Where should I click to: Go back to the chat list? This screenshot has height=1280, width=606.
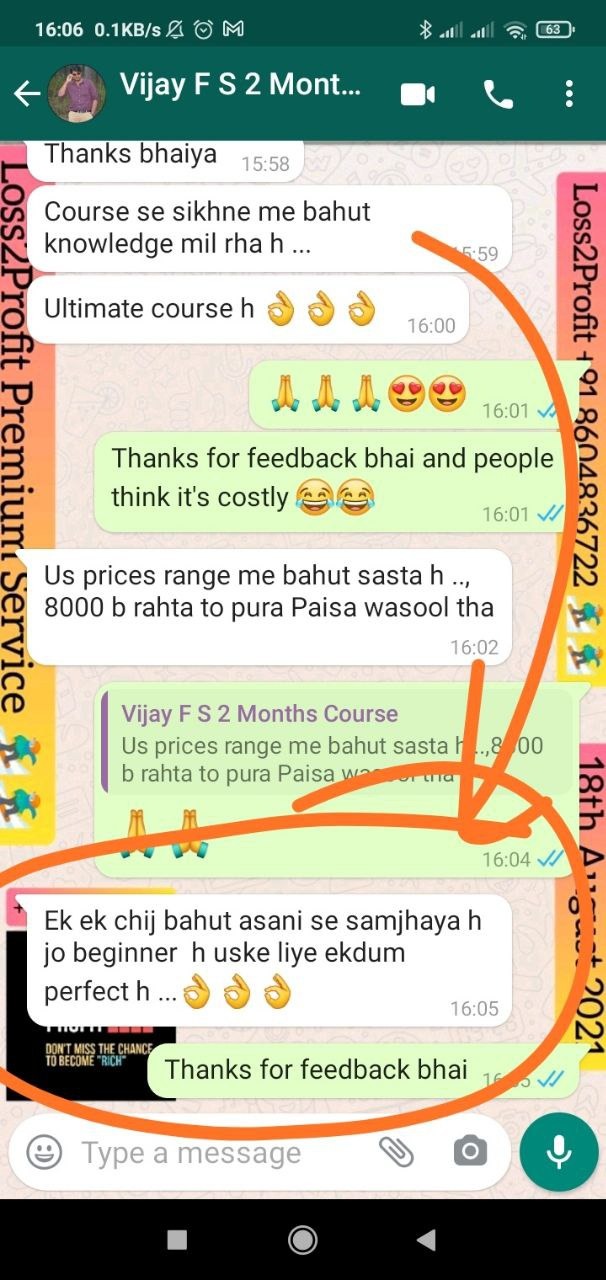point(25,94)
